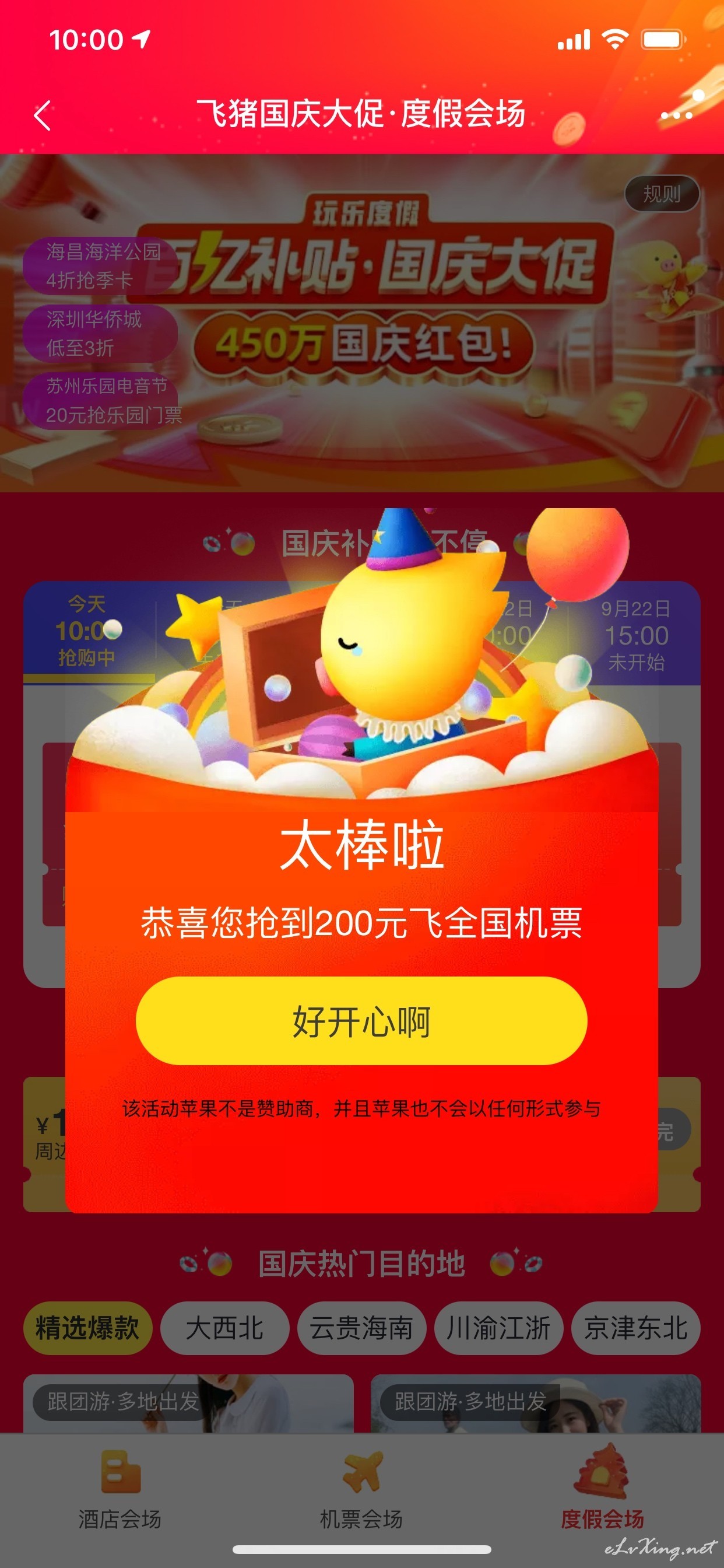Screen dimensions: 724x1568
Task: Open the 海昌海洋公园 4折抢季卡 promo
Action: tap(100, 265)
